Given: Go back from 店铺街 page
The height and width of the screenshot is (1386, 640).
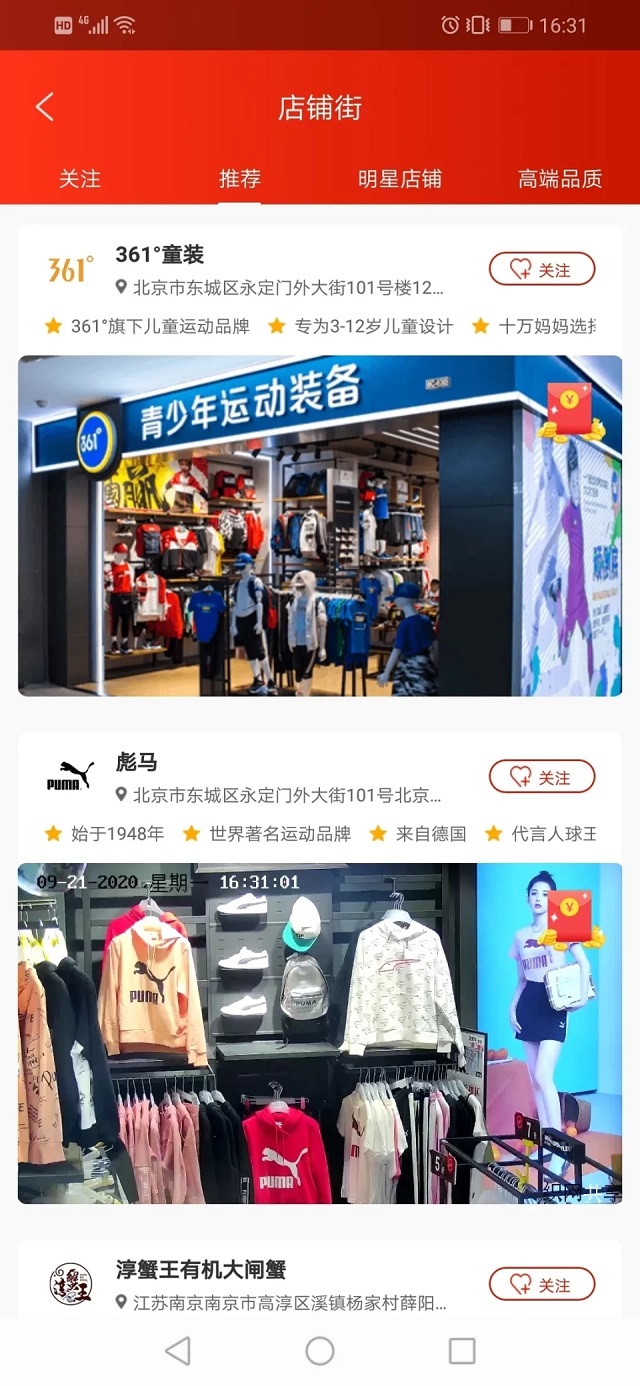Looking at the screenshot, I should coord(44,107).
